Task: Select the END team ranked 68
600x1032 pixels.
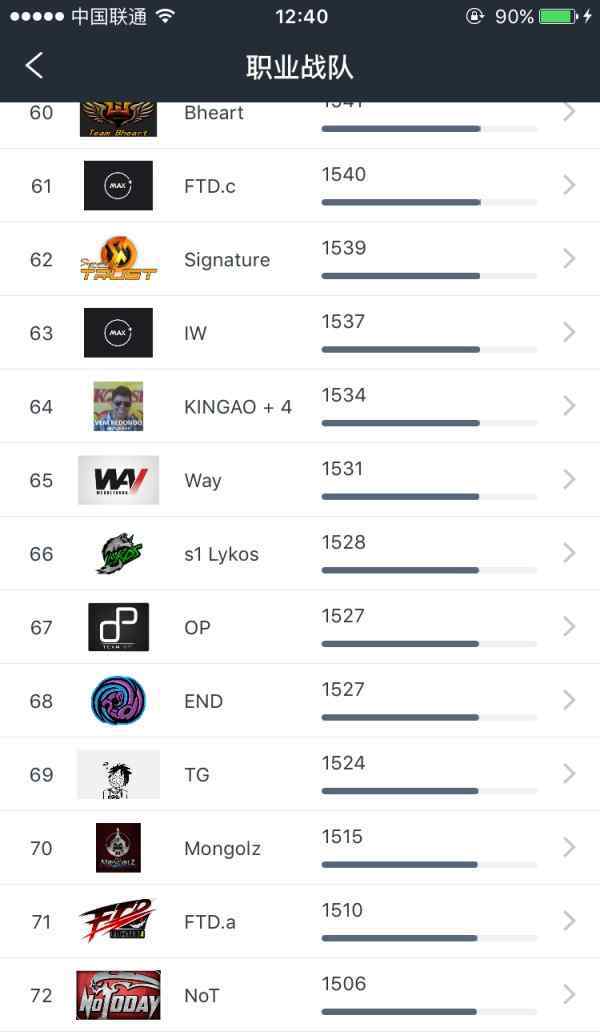Action: coord(300,701)
